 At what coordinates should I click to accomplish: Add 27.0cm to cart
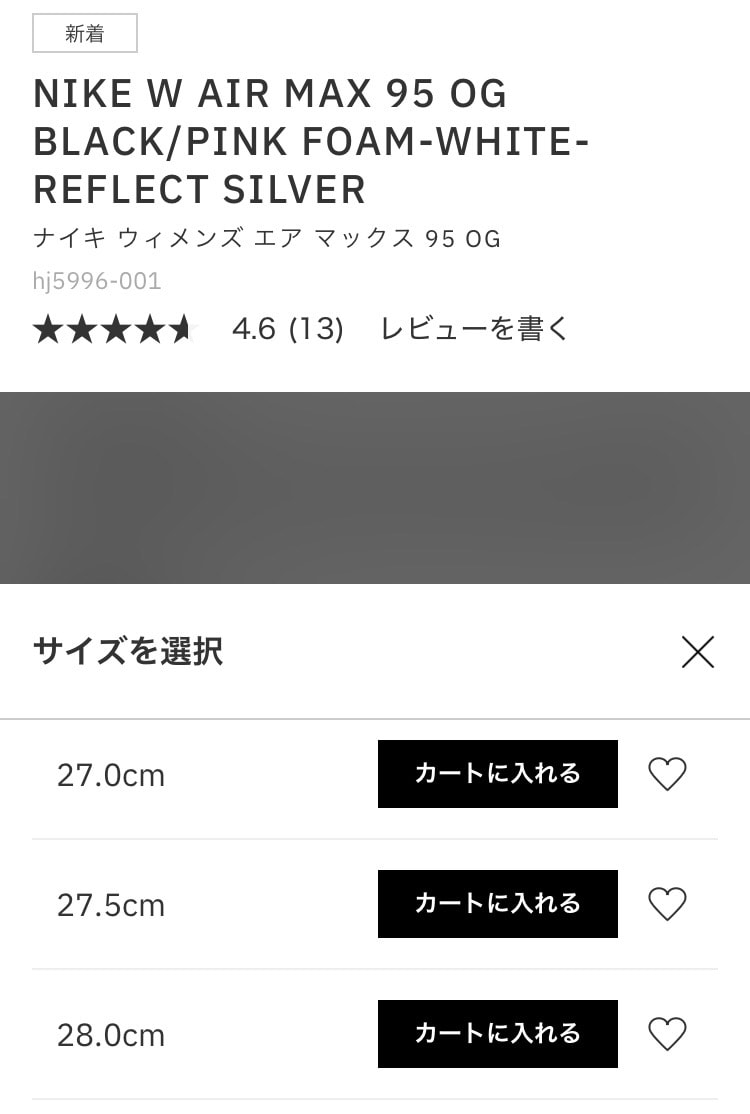pos(498,774)
